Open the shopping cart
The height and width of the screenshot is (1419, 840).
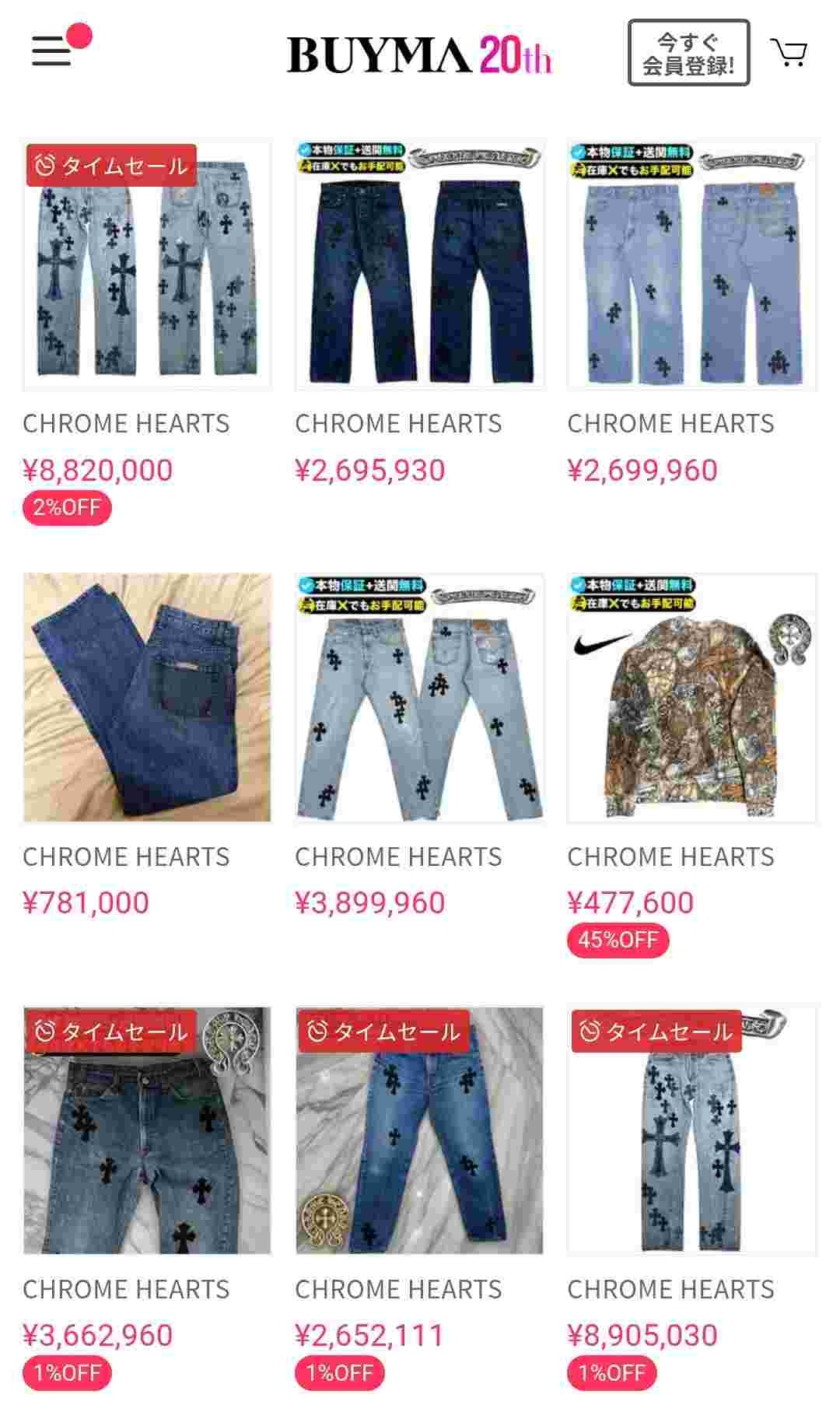click(x=789, y=53)
